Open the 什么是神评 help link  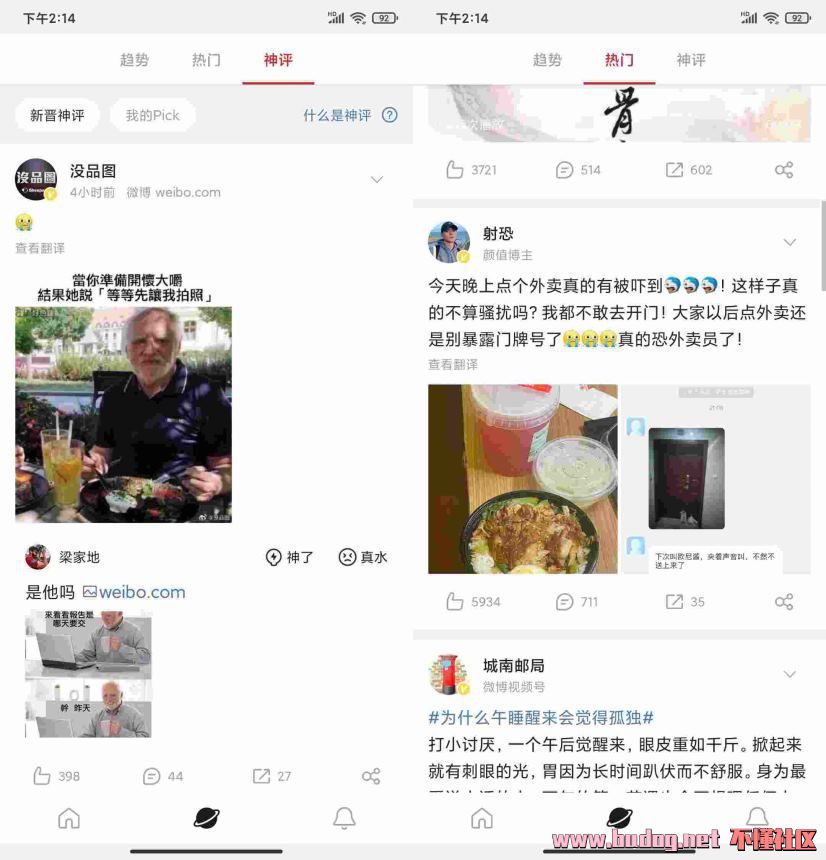(349, 115)
